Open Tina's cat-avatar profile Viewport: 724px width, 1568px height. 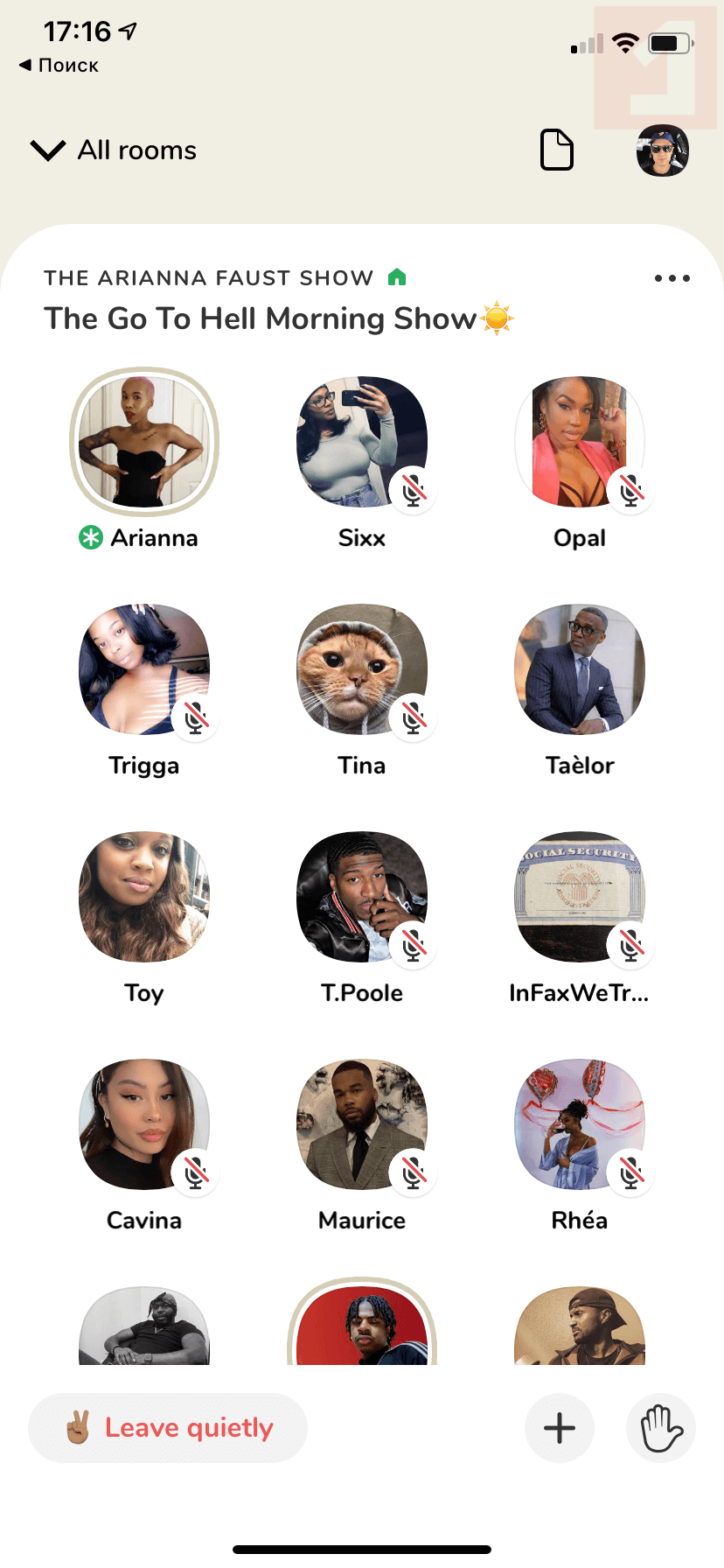[x=362, y=669]
